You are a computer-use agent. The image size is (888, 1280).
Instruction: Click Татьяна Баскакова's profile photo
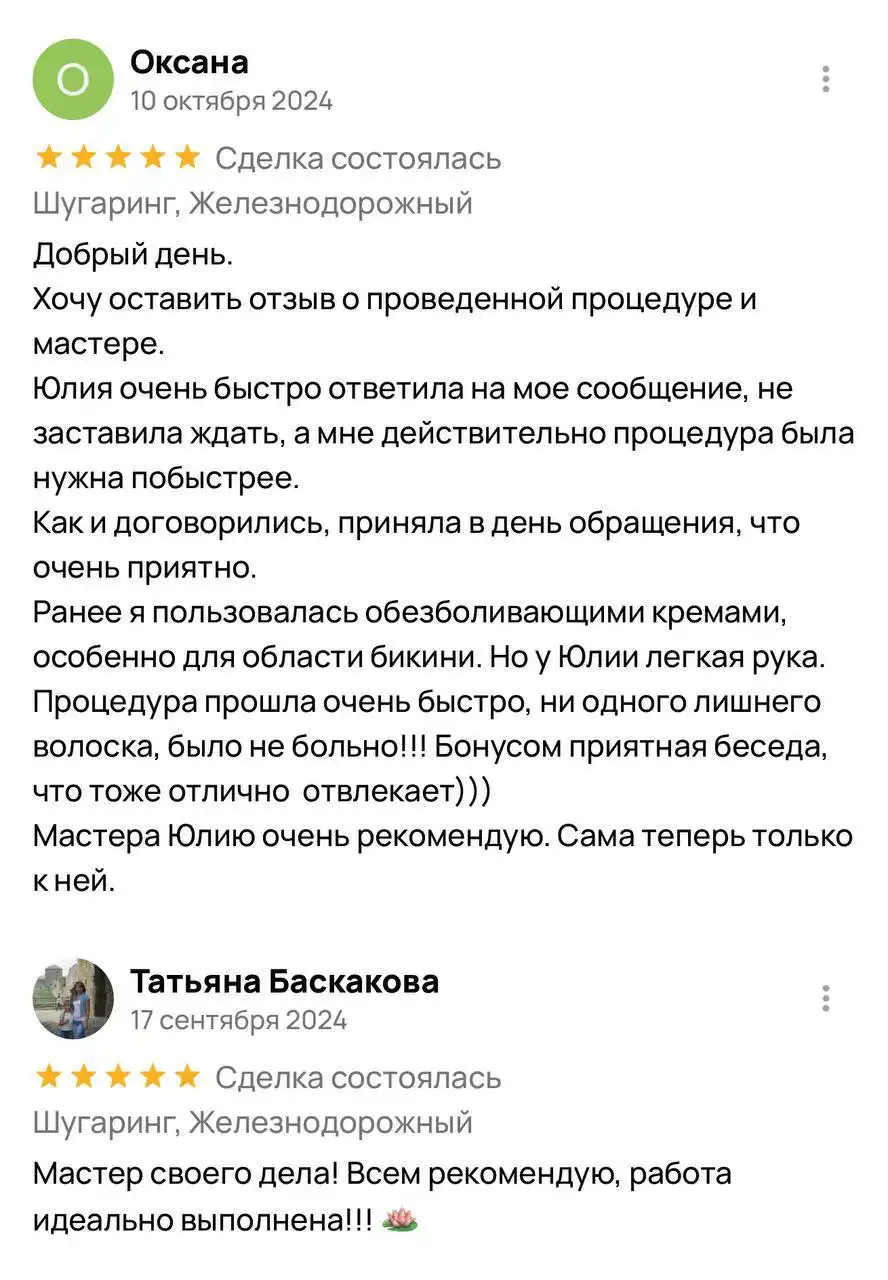pos(73,997)
